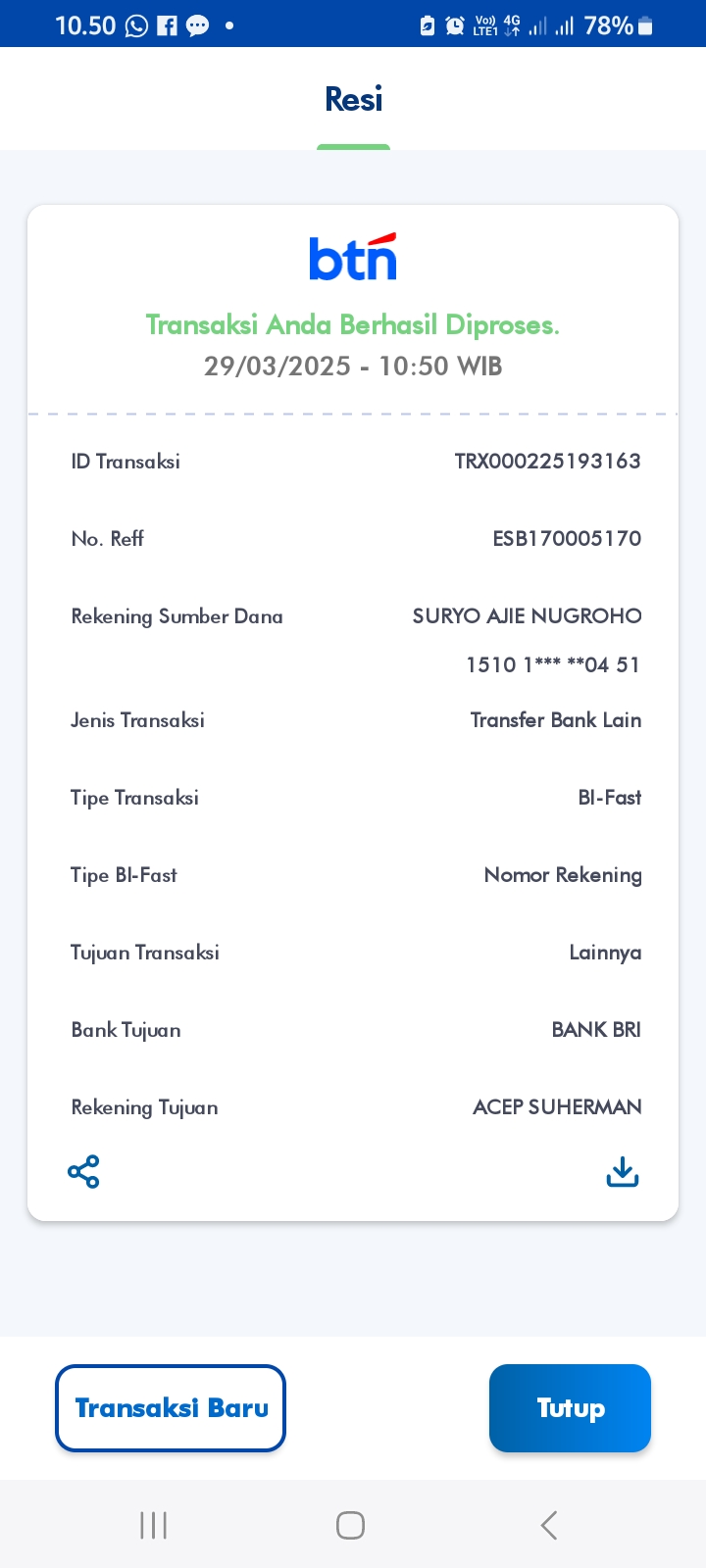This screenshot has height=1568, width=706.
Task: Start a new transaction with Transaksi Baru
Action: coord(171,1408)
